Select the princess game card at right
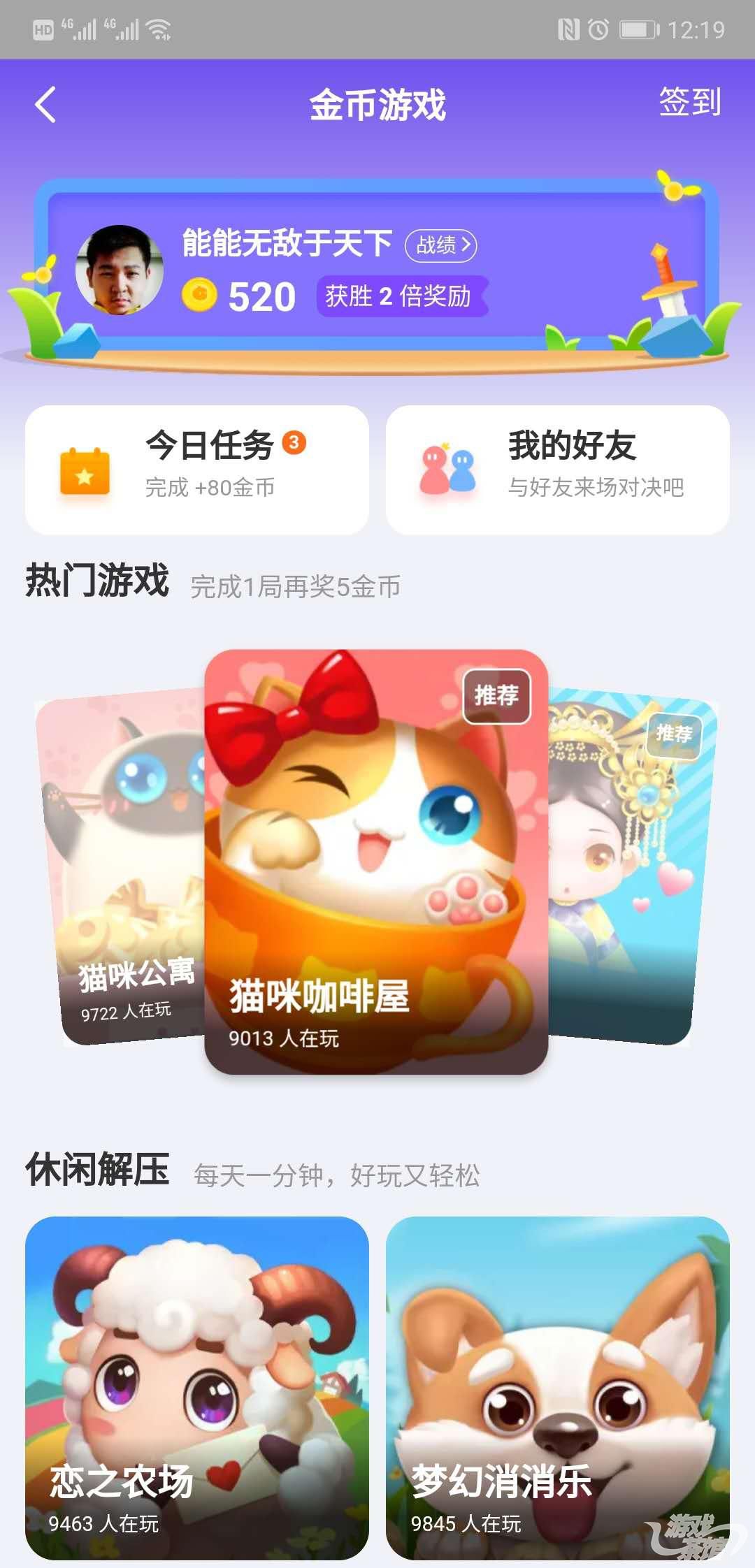This screenshot has height=1568, width=755. 629,866
